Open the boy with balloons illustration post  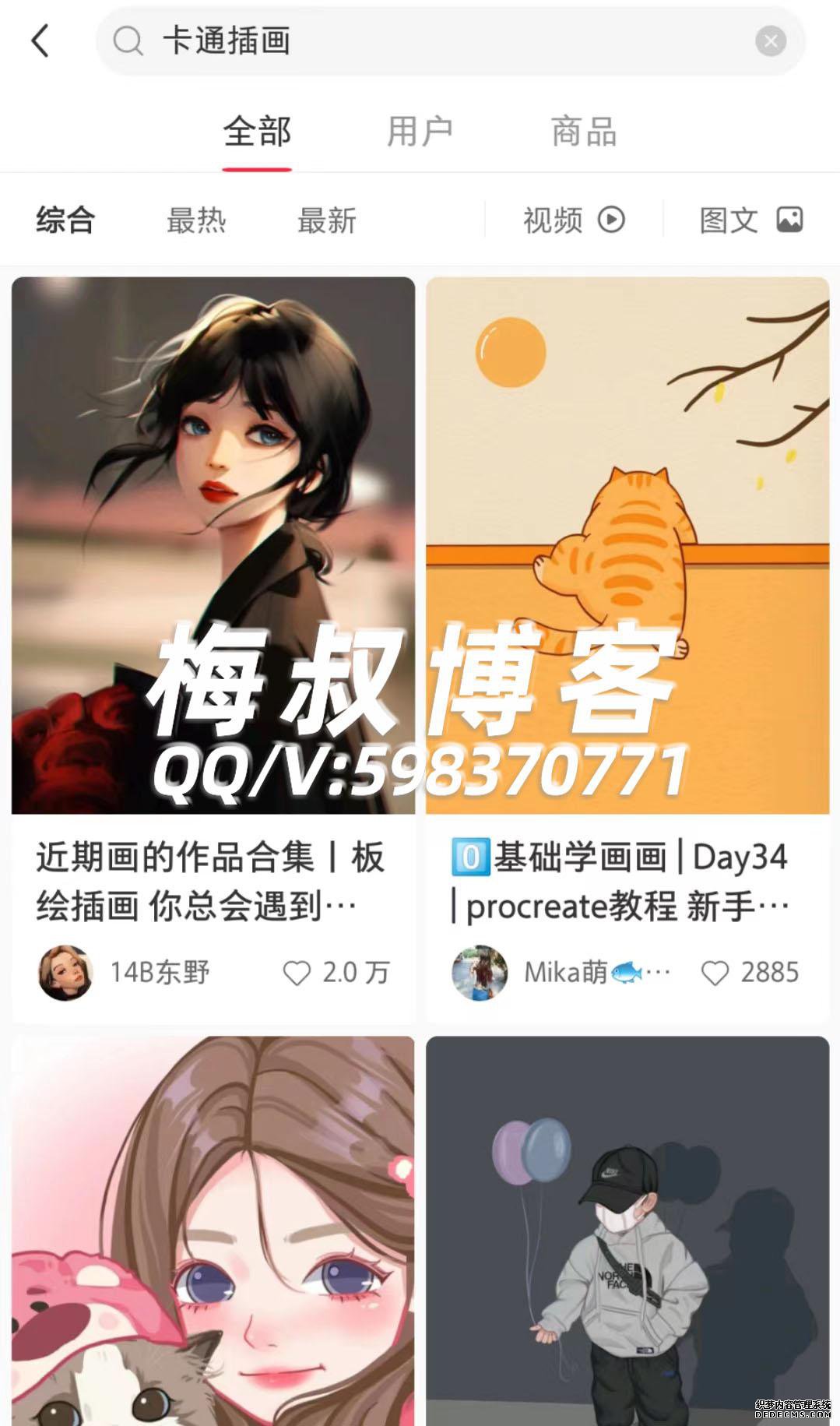(627, 1231)
